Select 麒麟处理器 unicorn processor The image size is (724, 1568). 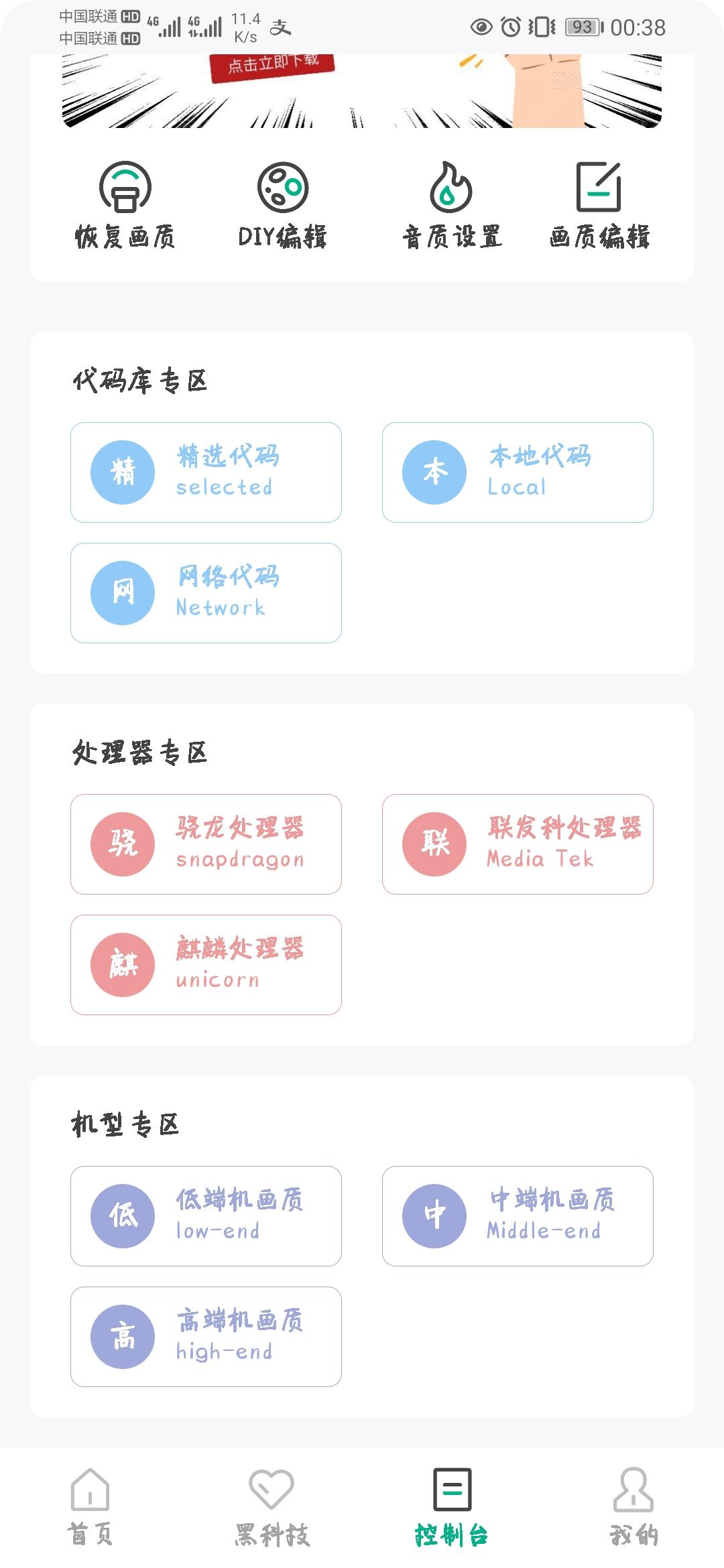206,965
